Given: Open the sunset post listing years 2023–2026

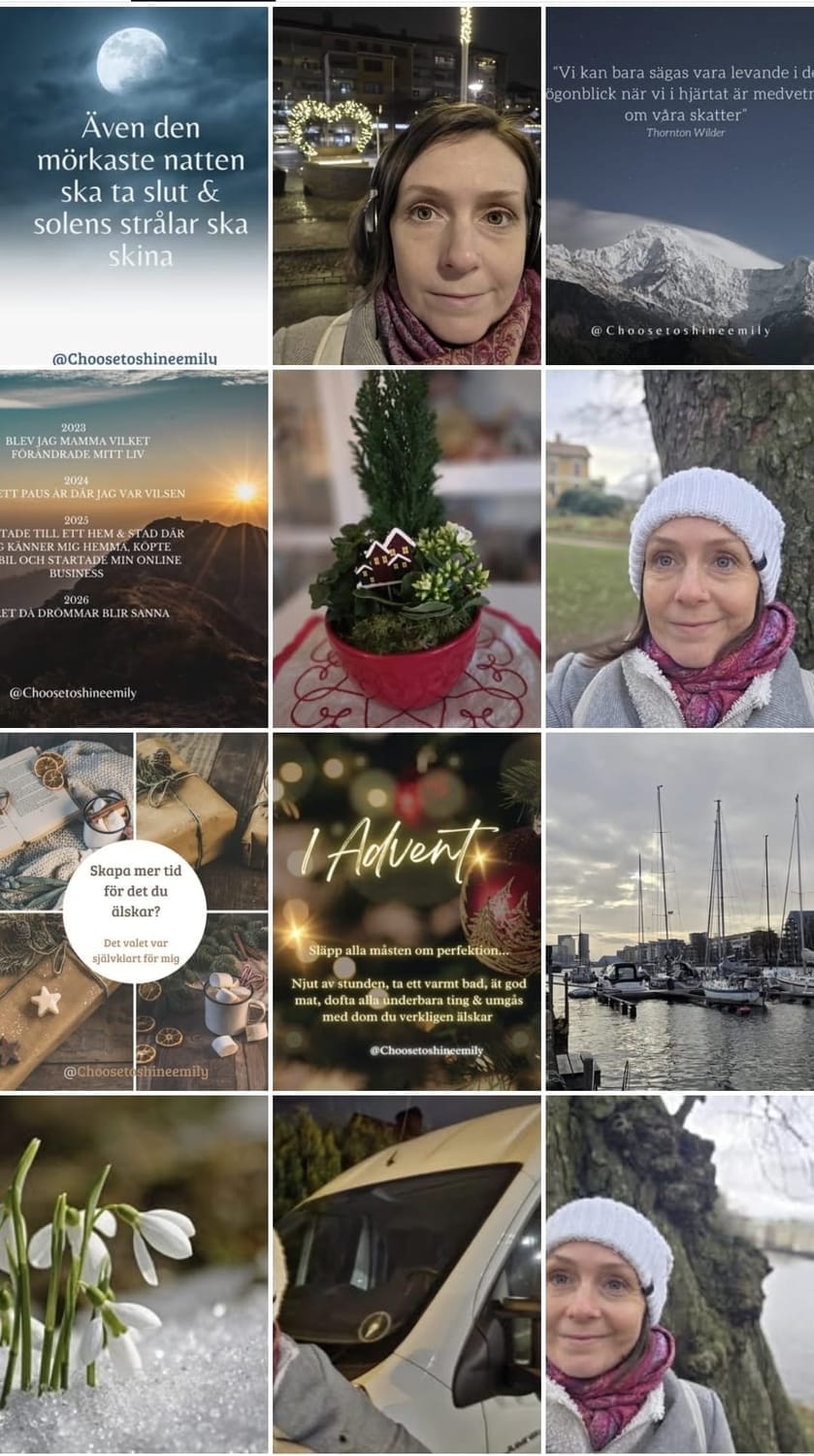Looking at the screenshot, I should coord(134,548).
